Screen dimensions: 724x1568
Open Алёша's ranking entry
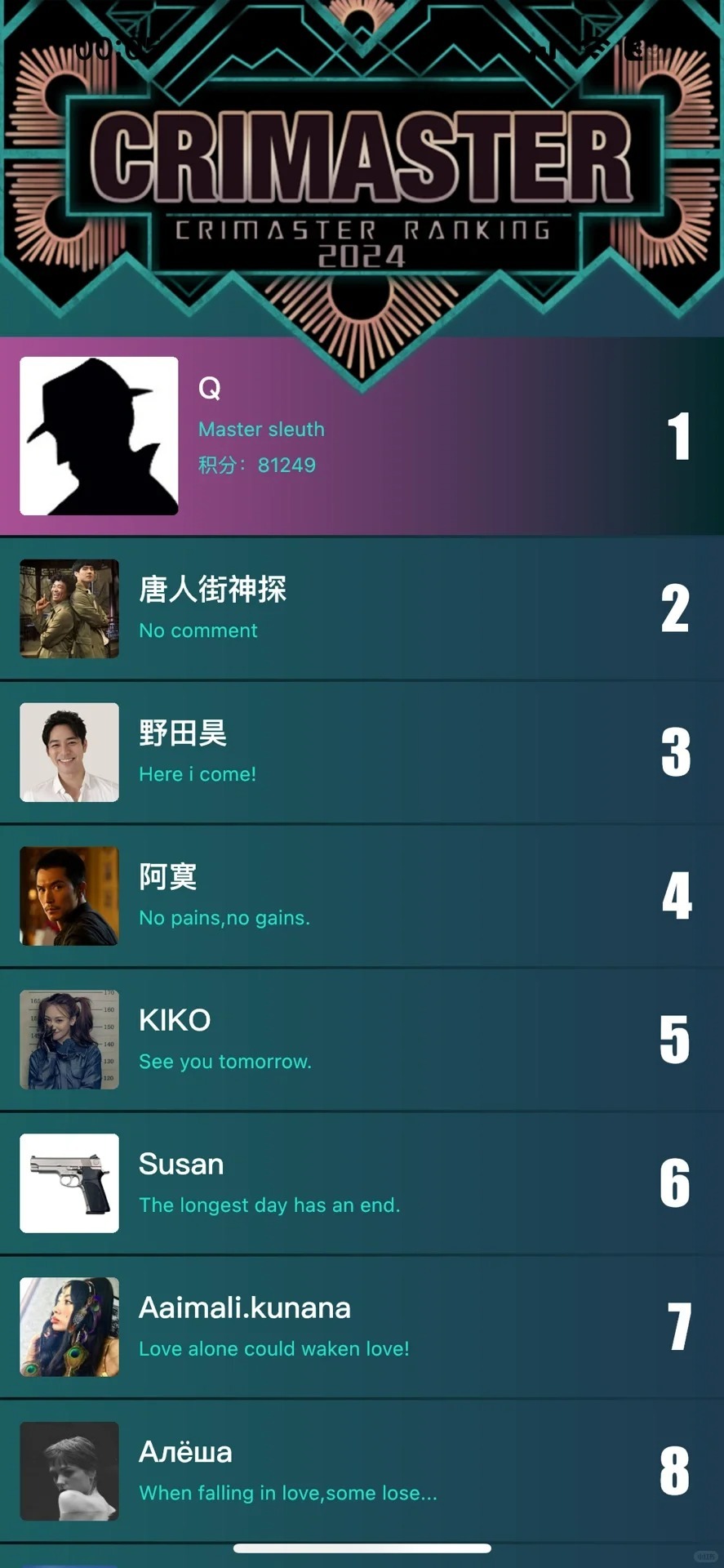362,1471
